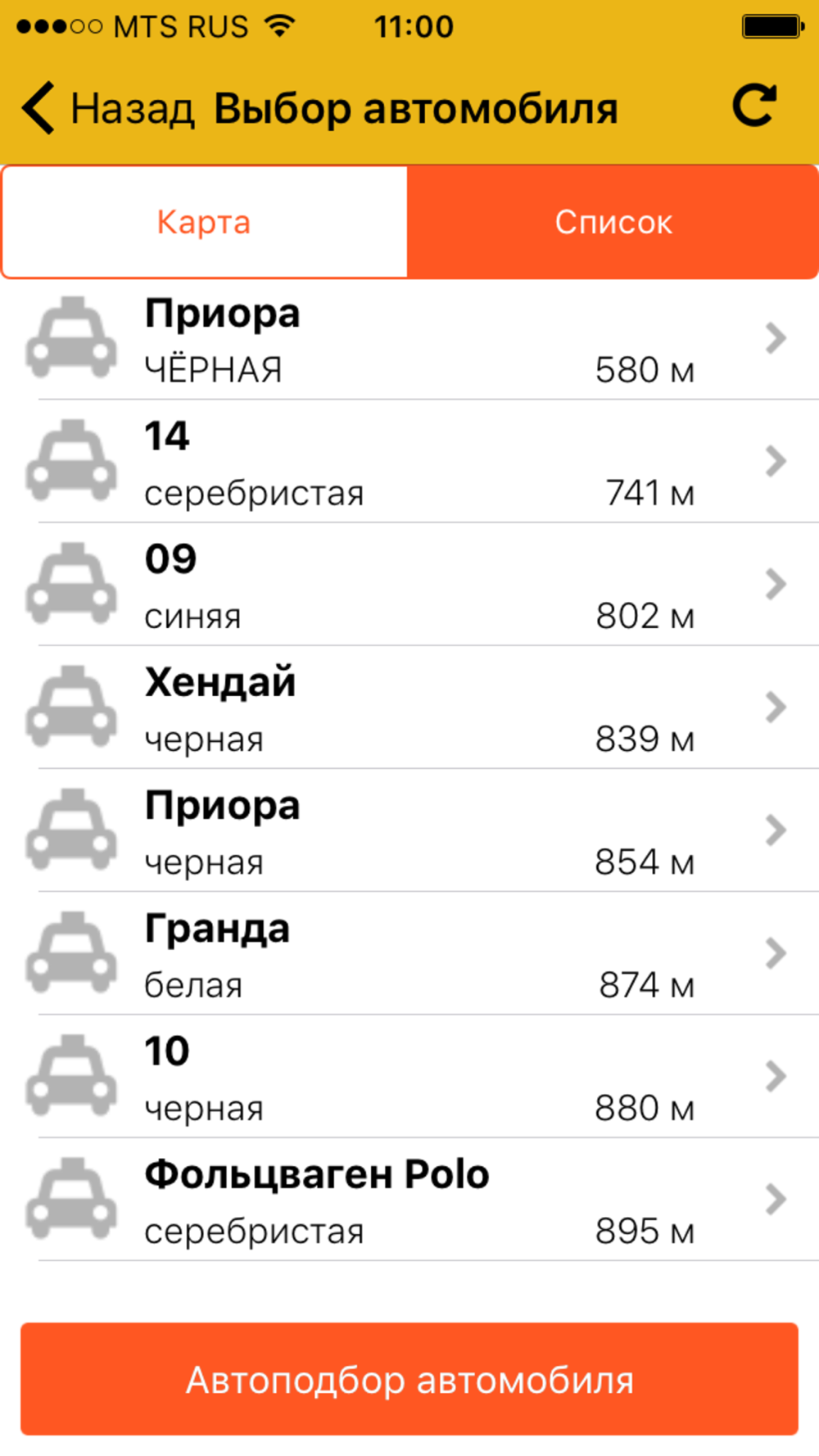Choose the Приора ЧЁРНАЯ at 580 м

pos(409,339)
